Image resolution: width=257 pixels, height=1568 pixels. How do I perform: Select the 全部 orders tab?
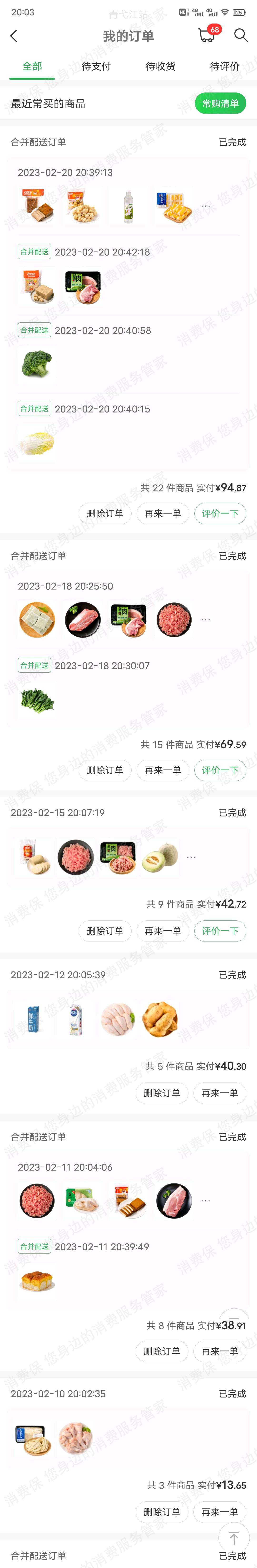32,66
